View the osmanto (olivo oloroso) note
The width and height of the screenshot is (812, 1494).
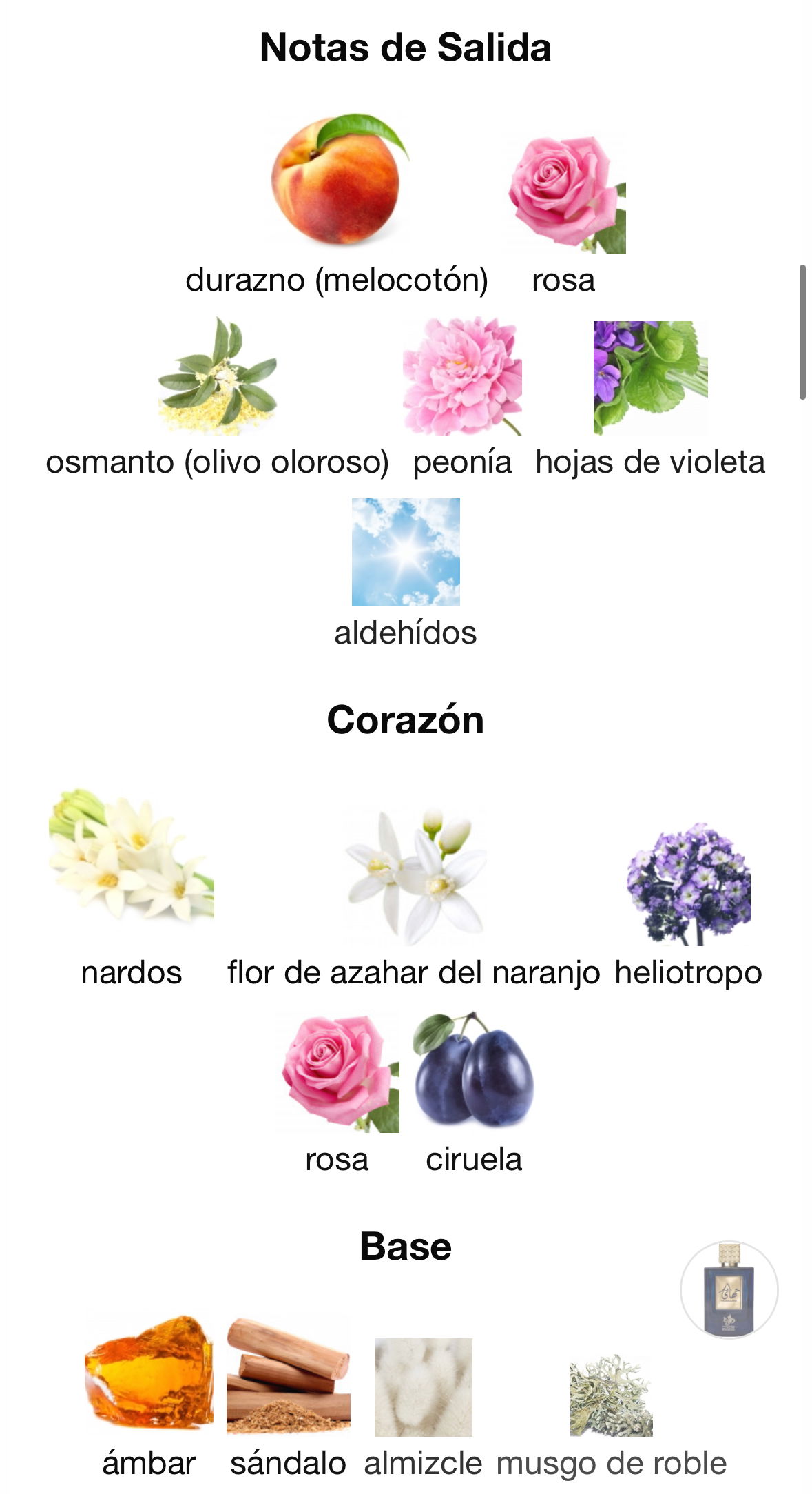click(x=218, y=376)
